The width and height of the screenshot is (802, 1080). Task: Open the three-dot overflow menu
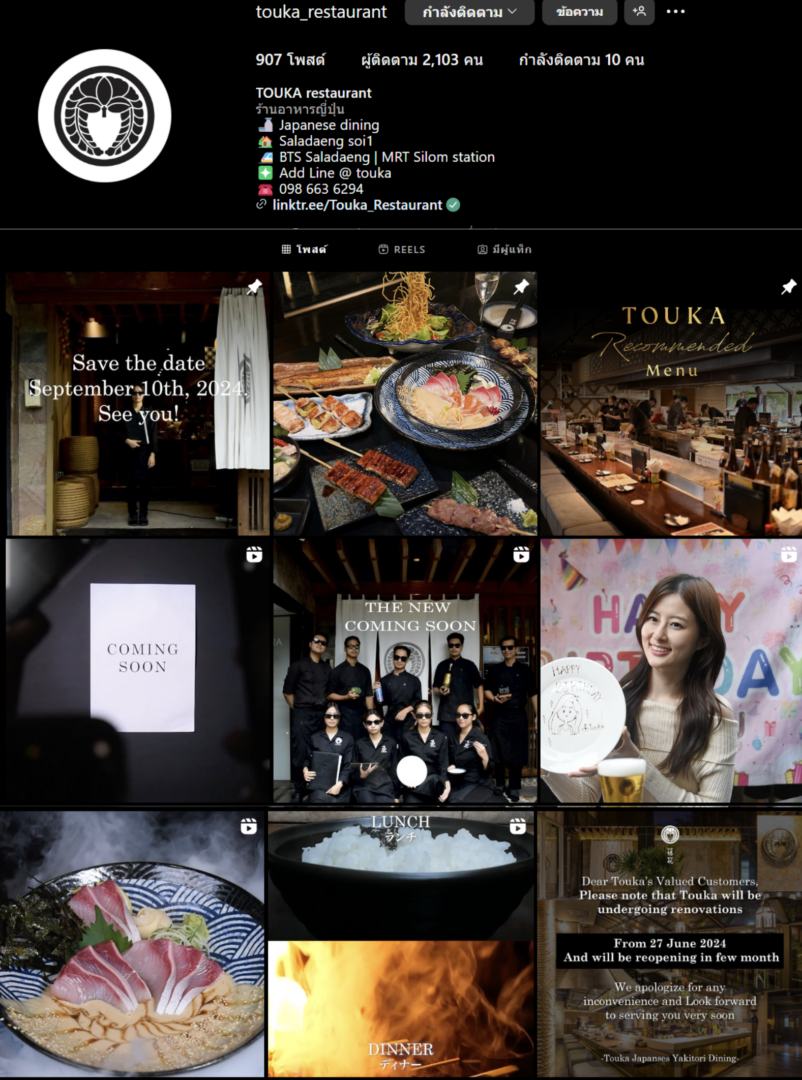(676, 12)
